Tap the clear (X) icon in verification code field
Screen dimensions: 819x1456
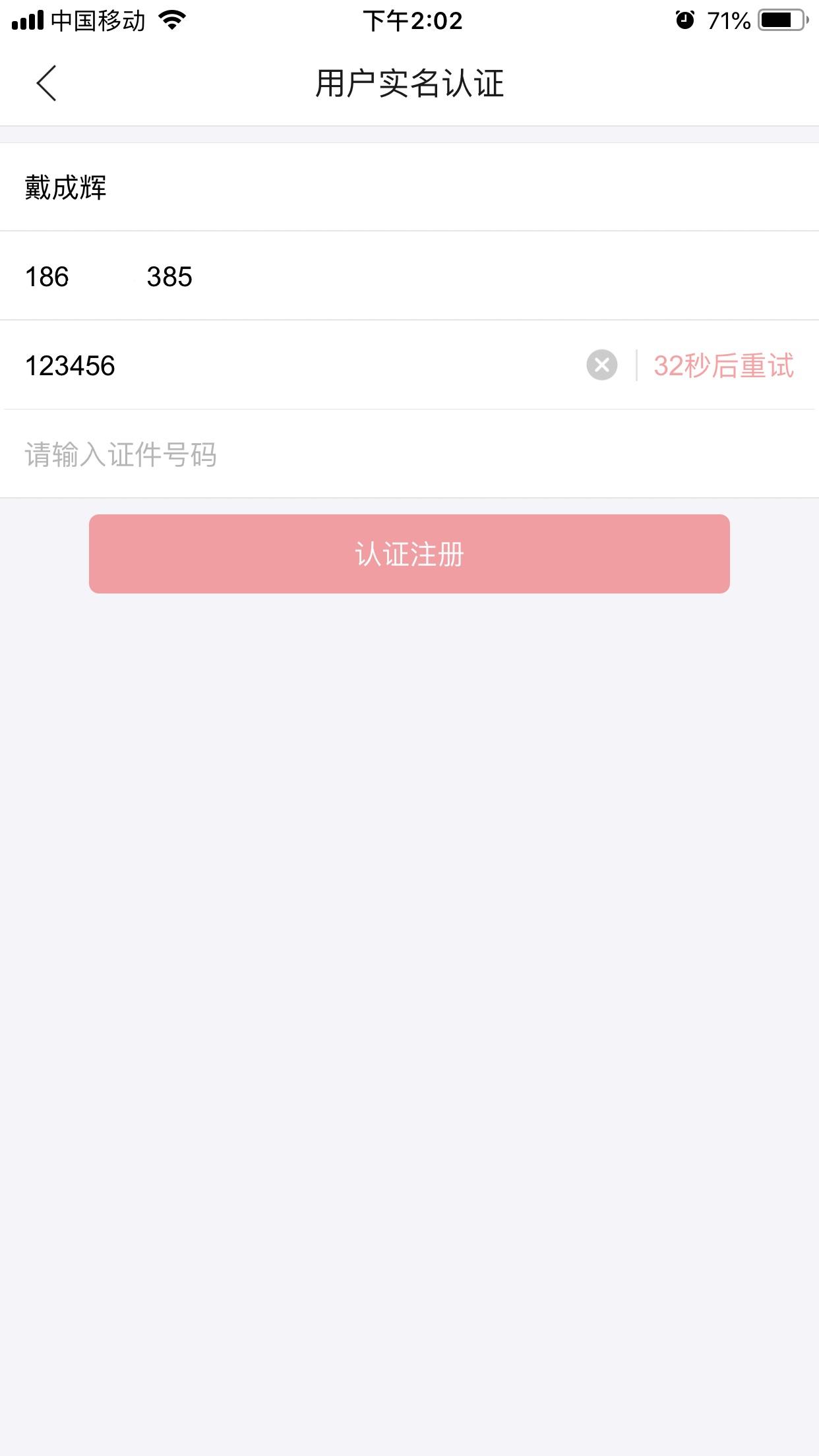pos(601,365)
